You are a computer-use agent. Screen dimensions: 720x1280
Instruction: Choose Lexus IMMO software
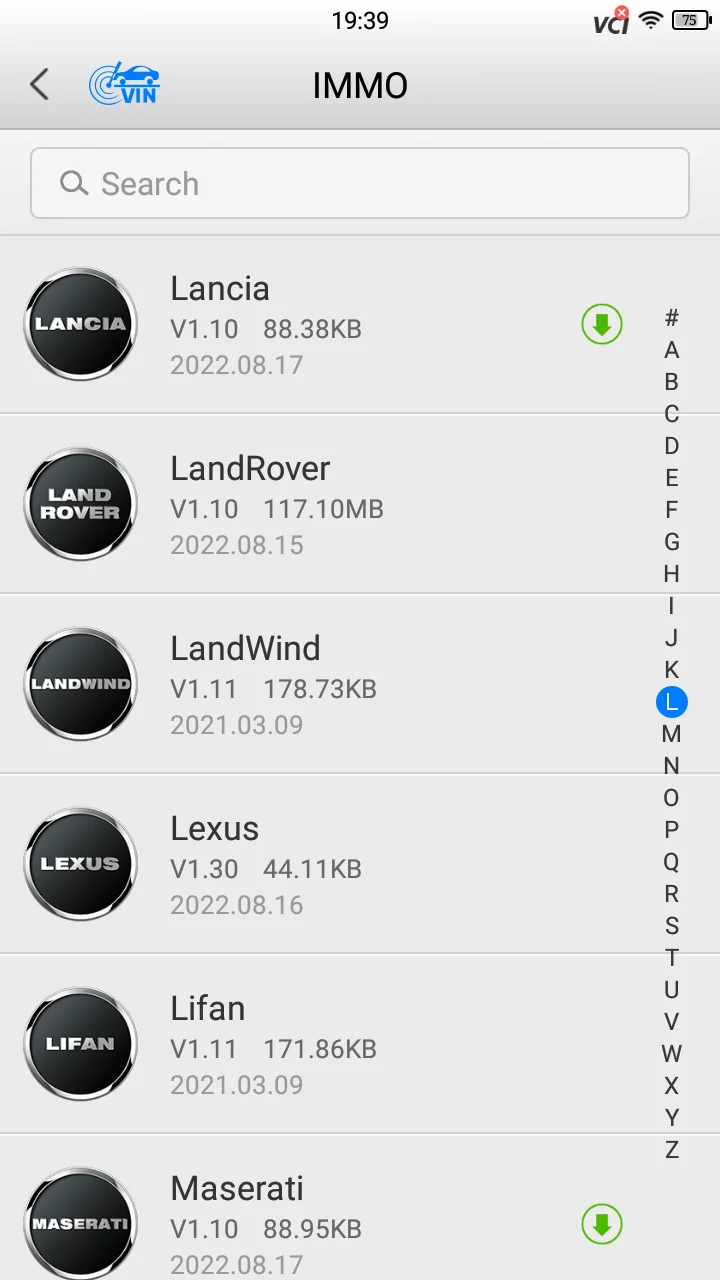(x=300, y=864)
